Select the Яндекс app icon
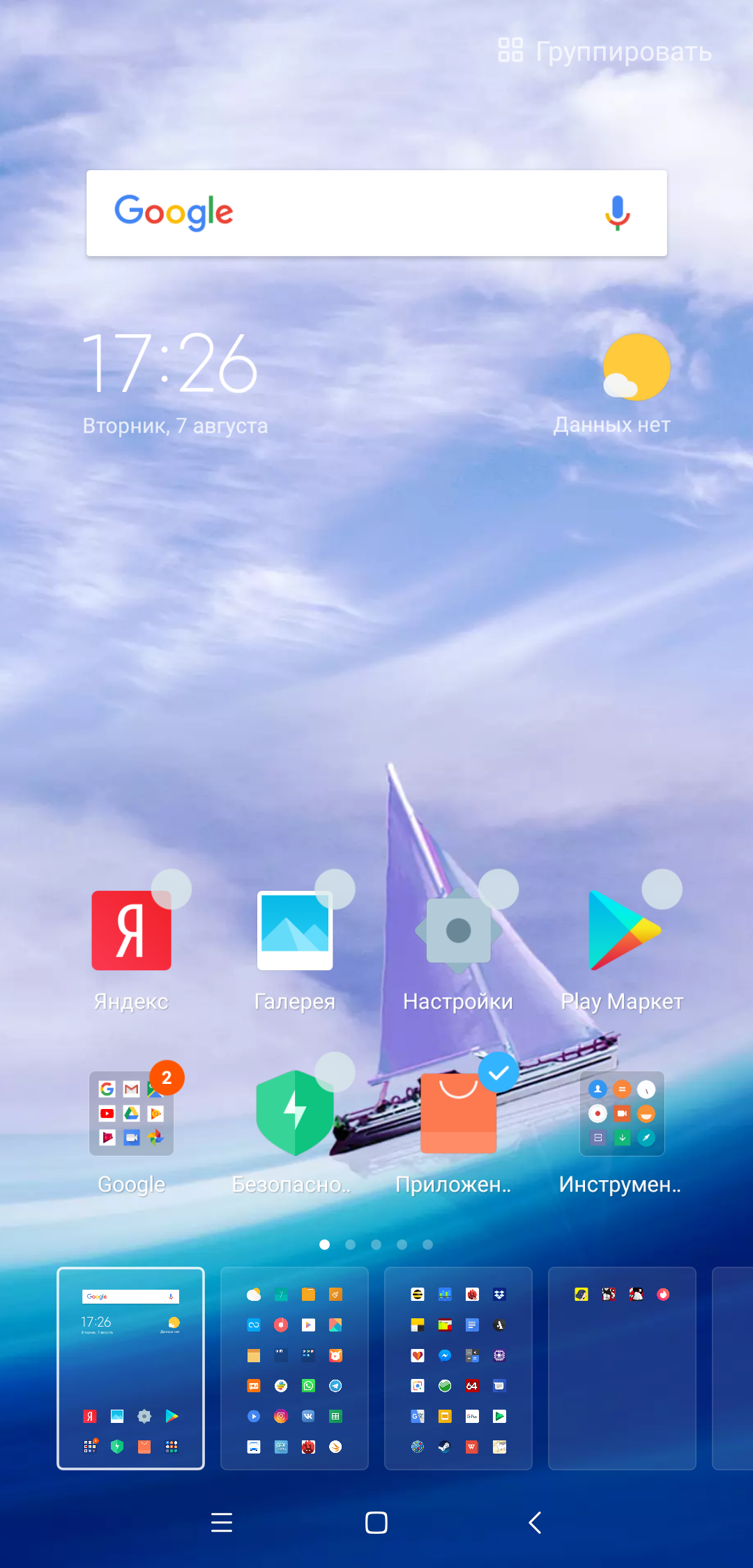The image size is (753, 1568). pos(131,930)
